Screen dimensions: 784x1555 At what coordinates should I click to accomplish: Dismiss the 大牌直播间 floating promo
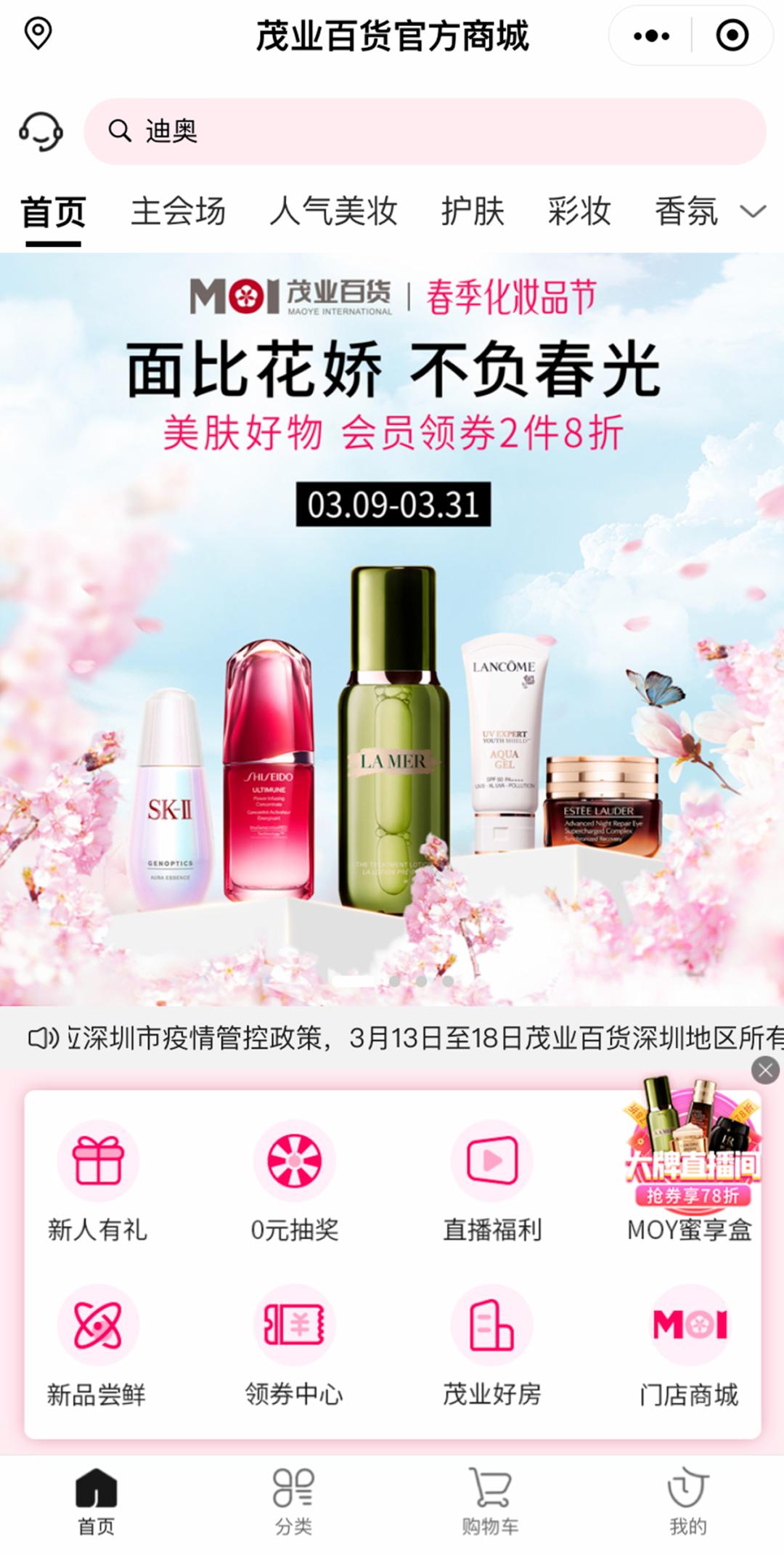click(x=765, y=1070)
